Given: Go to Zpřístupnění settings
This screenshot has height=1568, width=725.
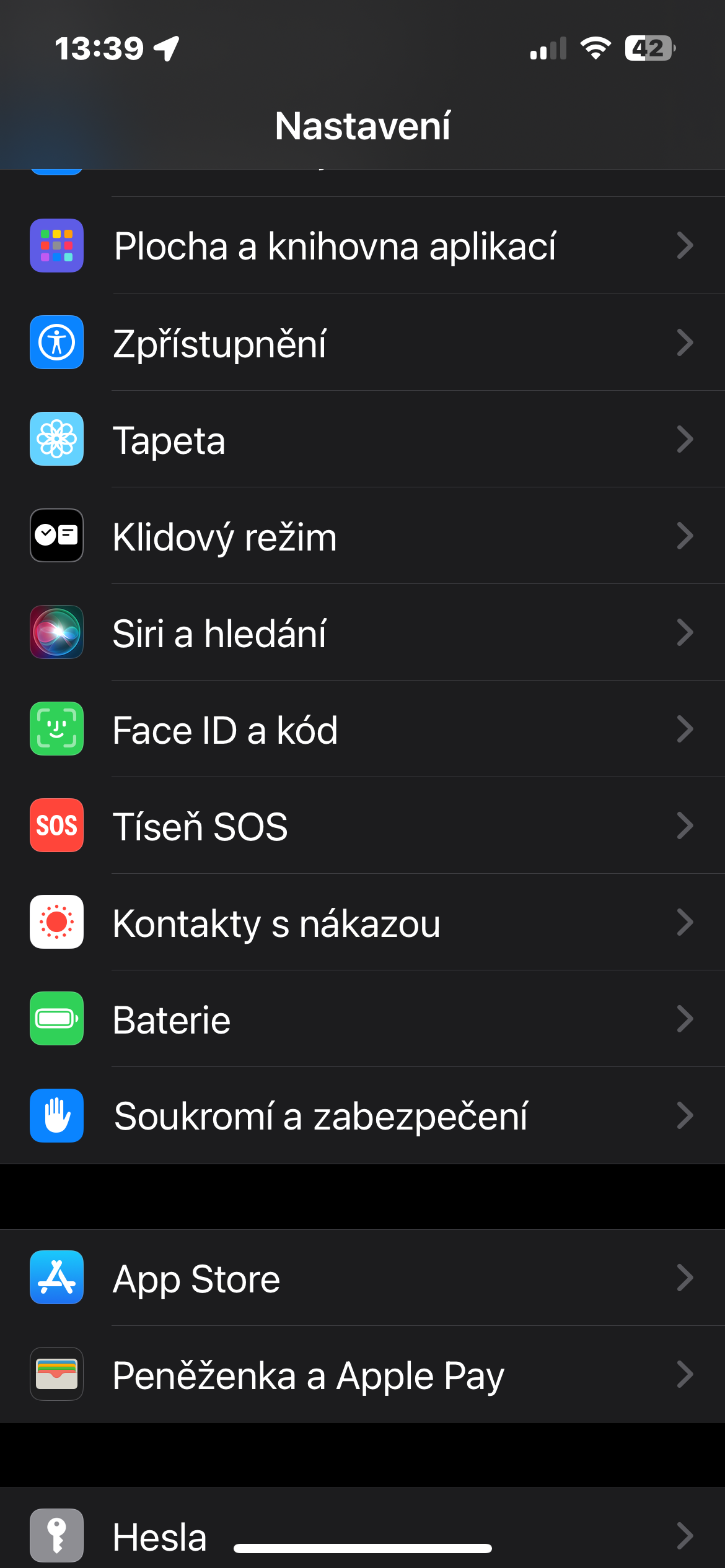Looking at the screenshot, I should click(362, 342).
